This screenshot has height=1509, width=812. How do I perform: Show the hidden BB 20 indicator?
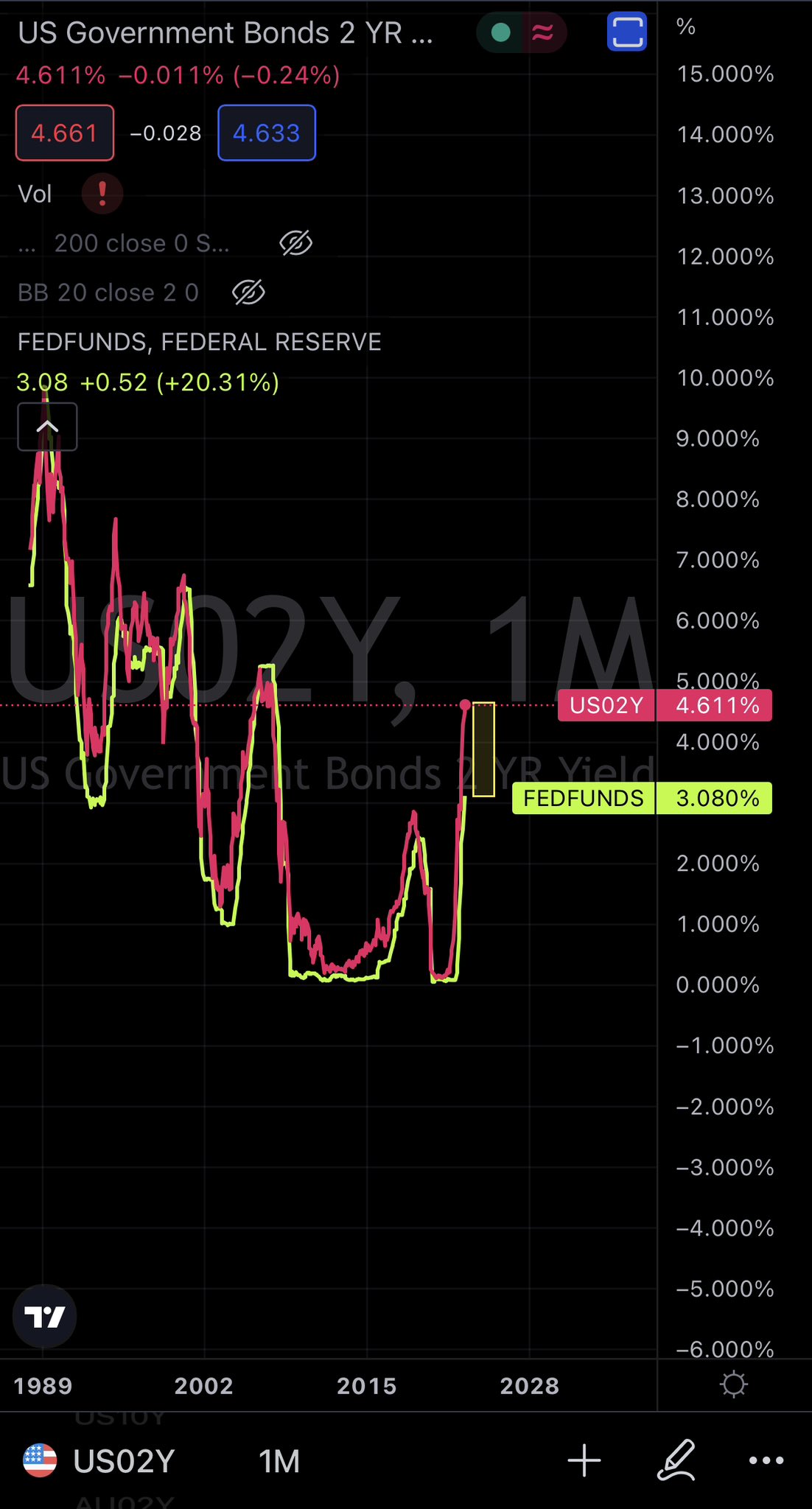248,293
